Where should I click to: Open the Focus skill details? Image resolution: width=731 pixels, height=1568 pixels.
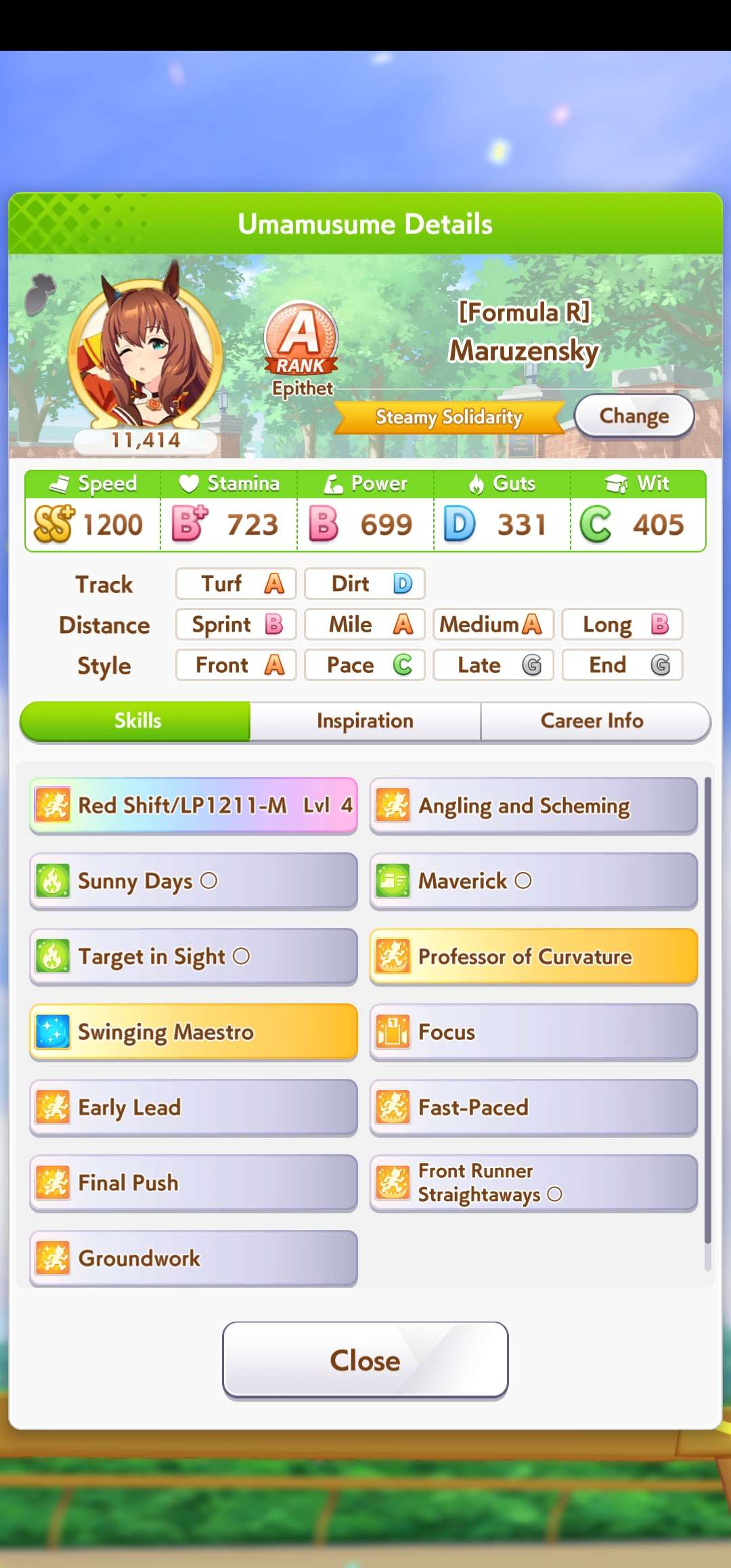pos(533,1032)
